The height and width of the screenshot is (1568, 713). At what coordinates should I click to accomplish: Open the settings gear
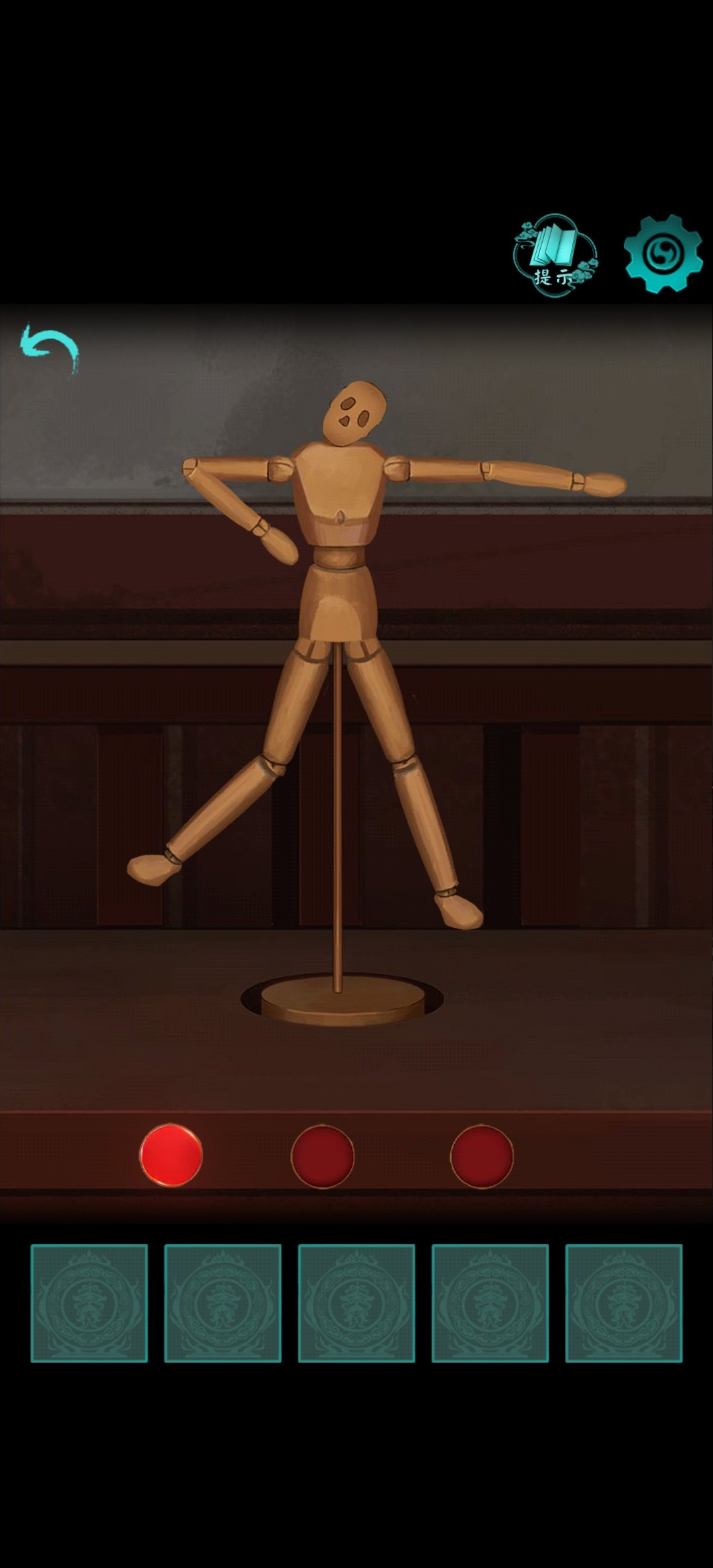point(663,254)
